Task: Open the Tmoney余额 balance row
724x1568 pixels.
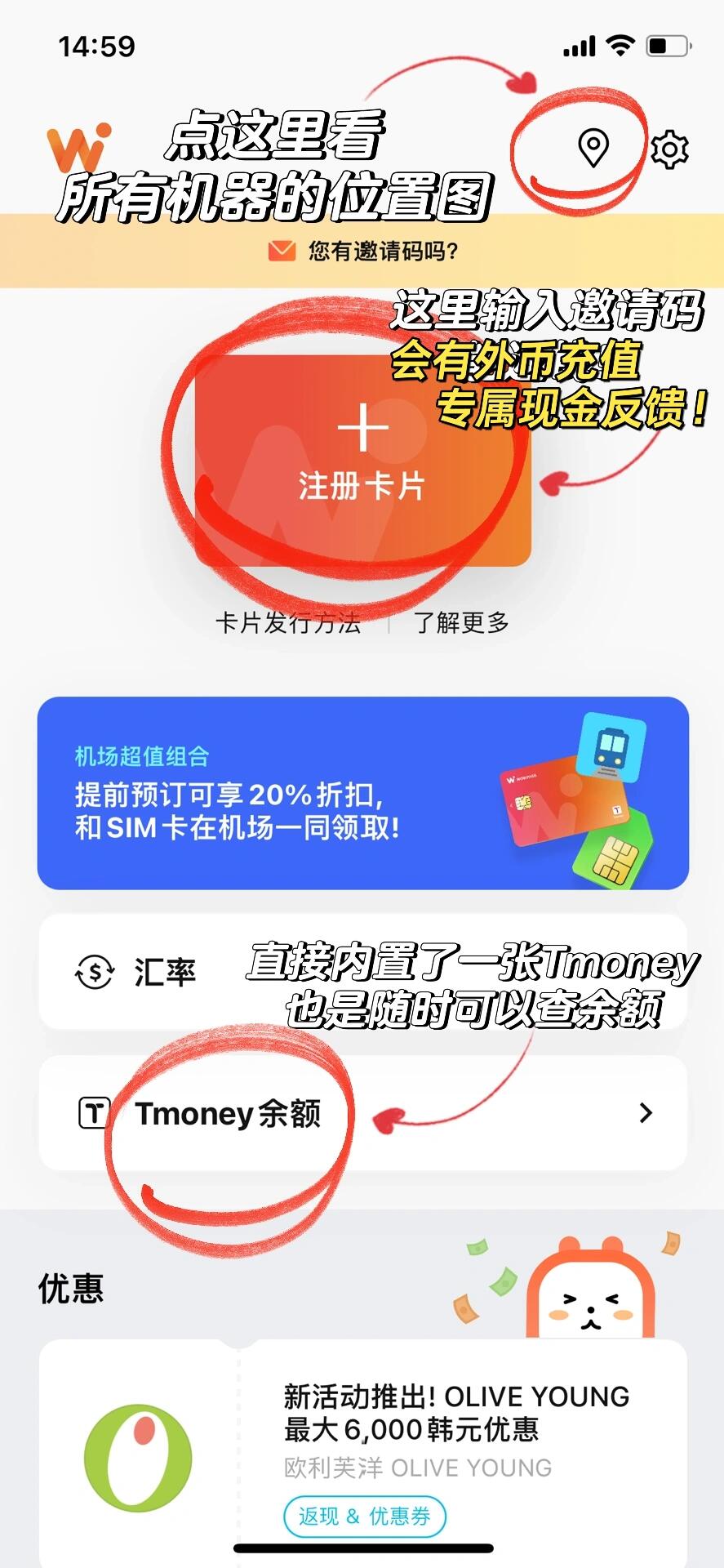Action: pyautogui.click(x=362, y=1113)
